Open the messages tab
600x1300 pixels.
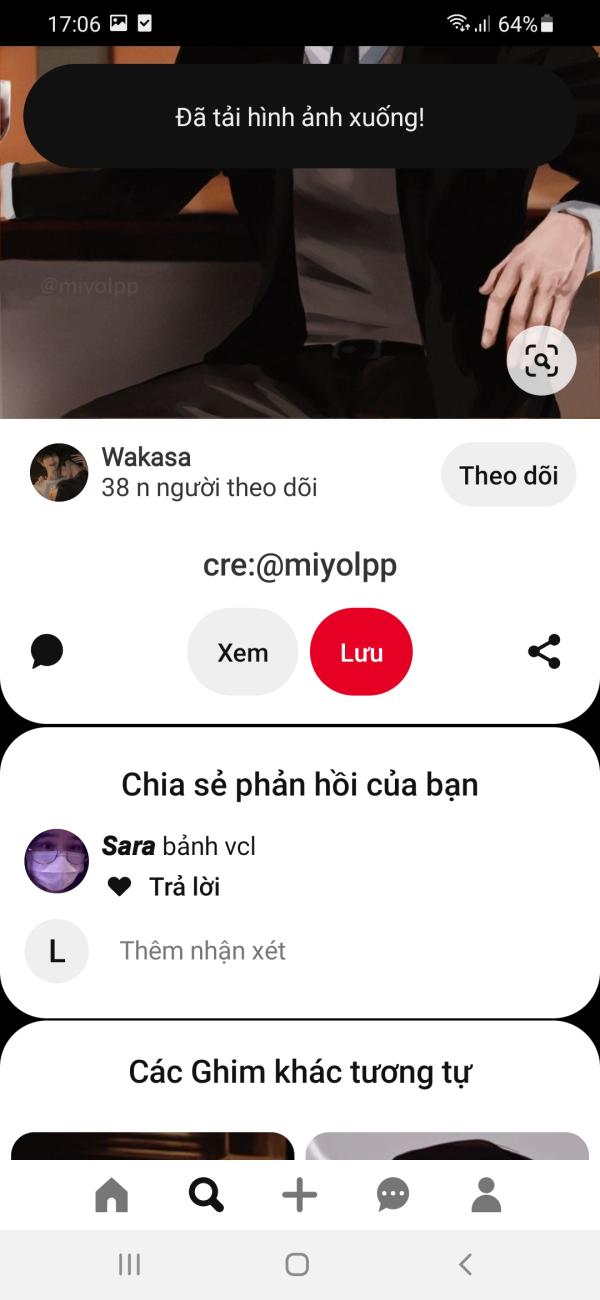click(392, 1195)
